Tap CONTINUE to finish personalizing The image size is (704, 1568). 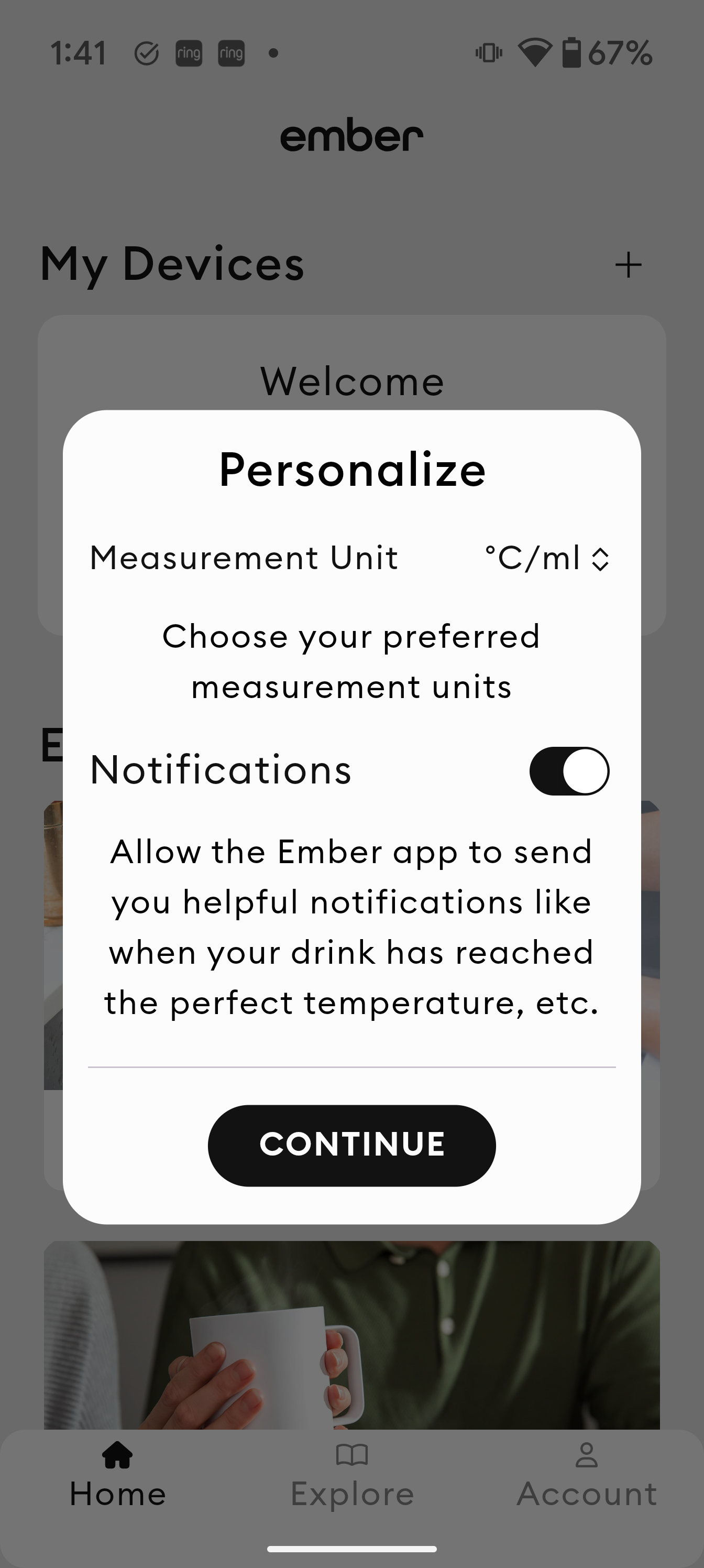pyautogui.click(x=351, y=1145)
